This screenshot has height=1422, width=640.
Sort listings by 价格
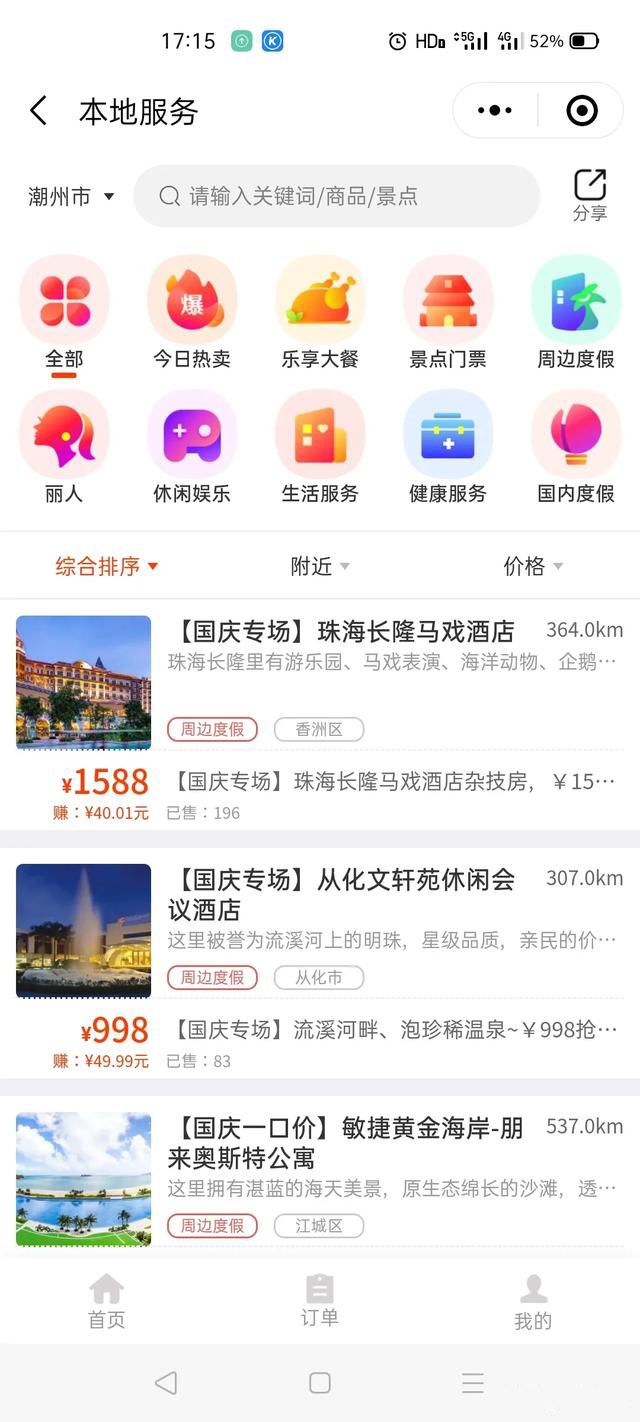click(533, 567)
